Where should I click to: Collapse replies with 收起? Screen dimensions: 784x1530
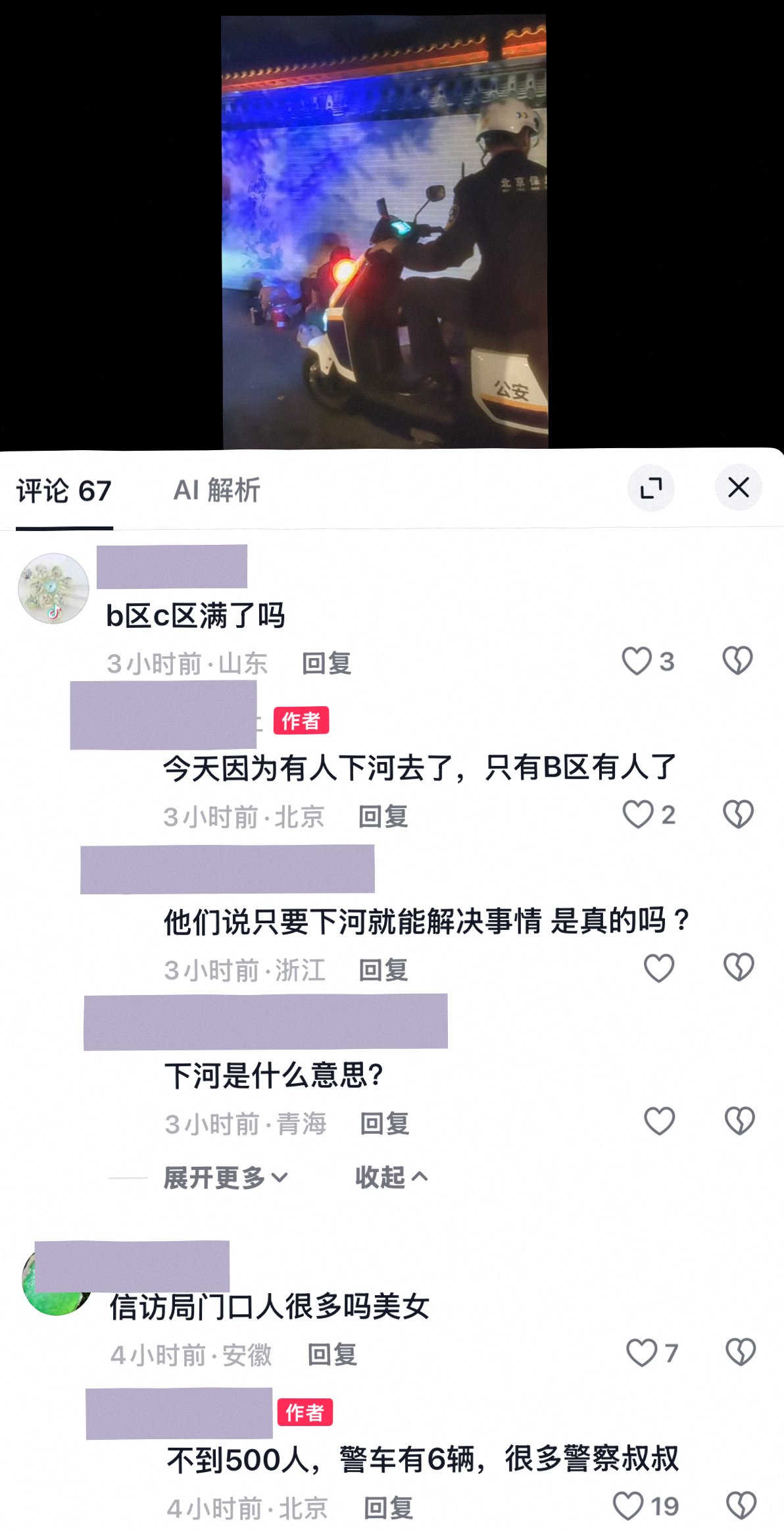392,1178
